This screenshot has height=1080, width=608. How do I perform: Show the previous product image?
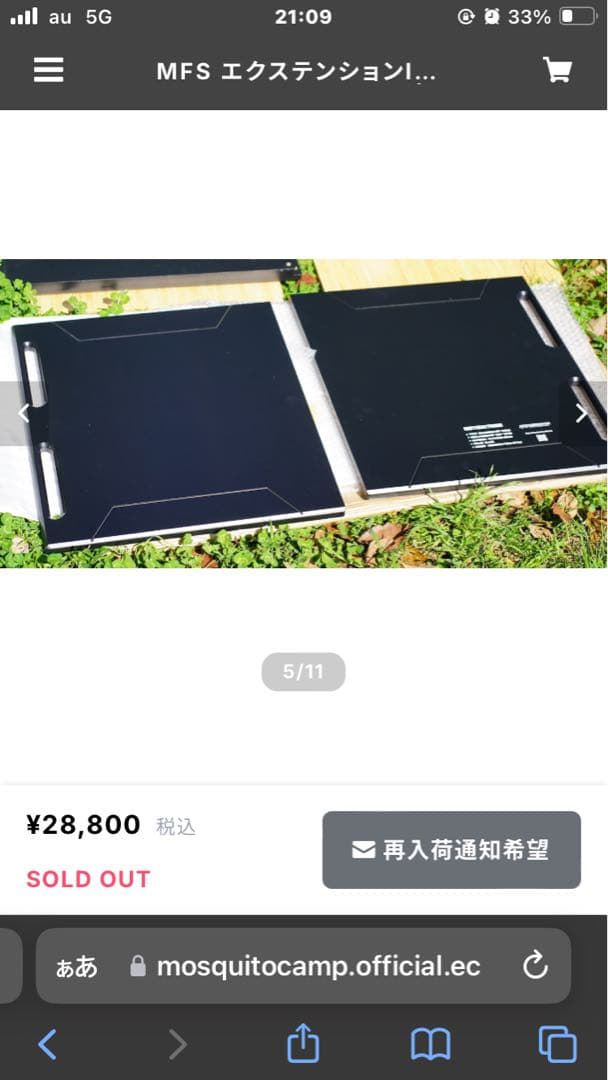(x=23, y=413)
